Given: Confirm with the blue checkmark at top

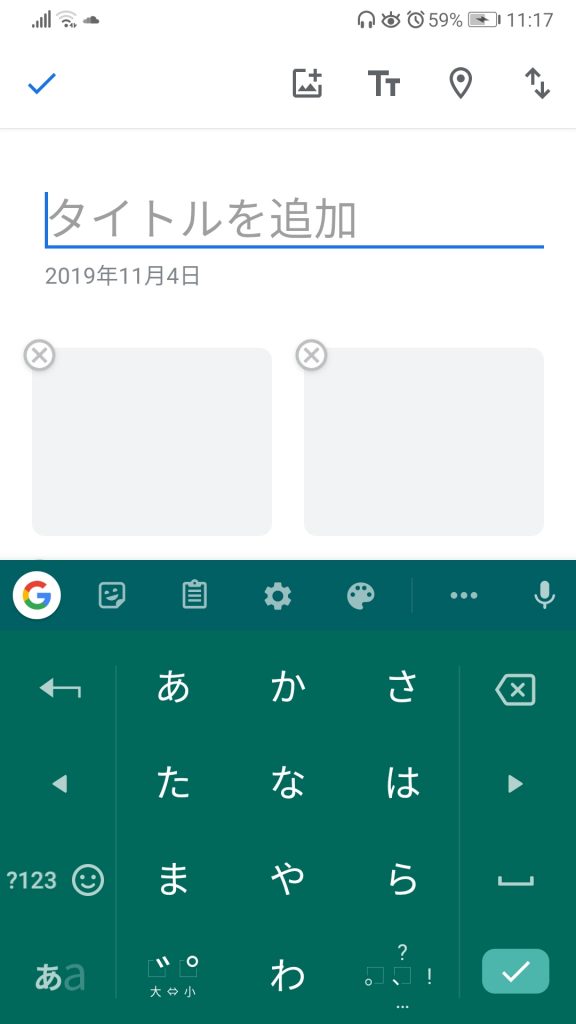Looking at the screenshot, I should (x=42, y=84).
